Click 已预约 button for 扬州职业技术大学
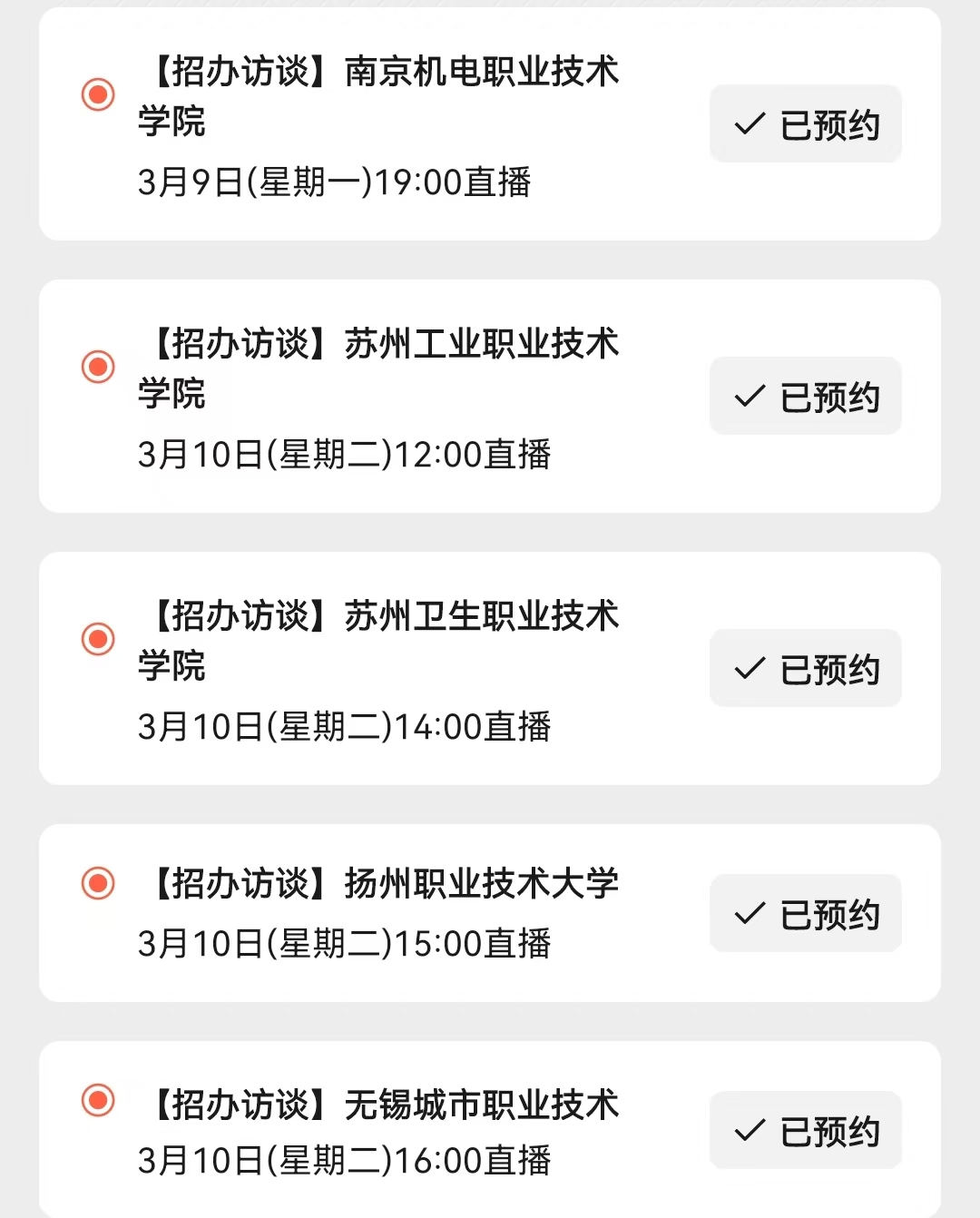Viewport: 980px width, 1218px height. 805,914
